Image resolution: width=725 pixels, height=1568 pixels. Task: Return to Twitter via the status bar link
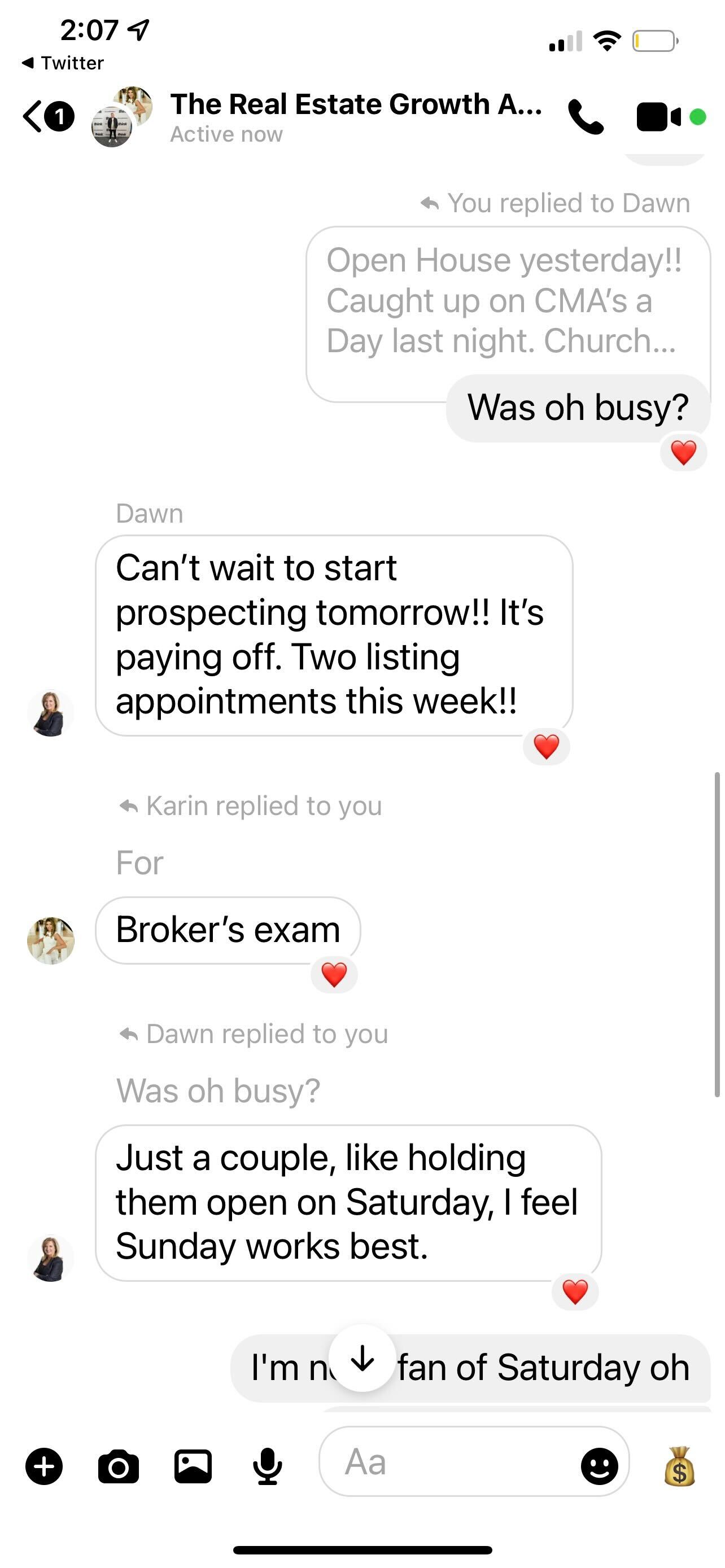(x=63, y=63)
